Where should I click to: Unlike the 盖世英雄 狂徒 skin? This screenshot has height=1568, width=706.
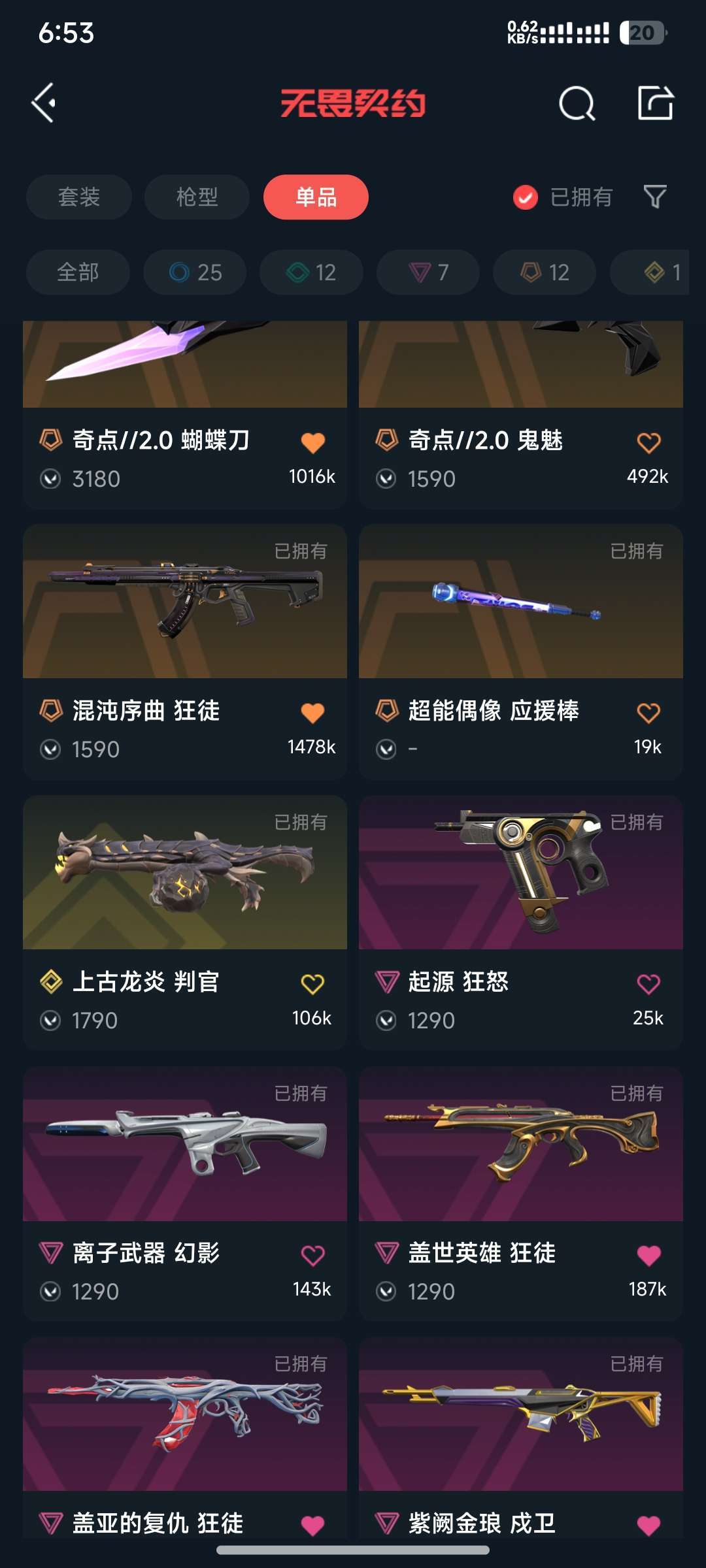point(648,1254)
